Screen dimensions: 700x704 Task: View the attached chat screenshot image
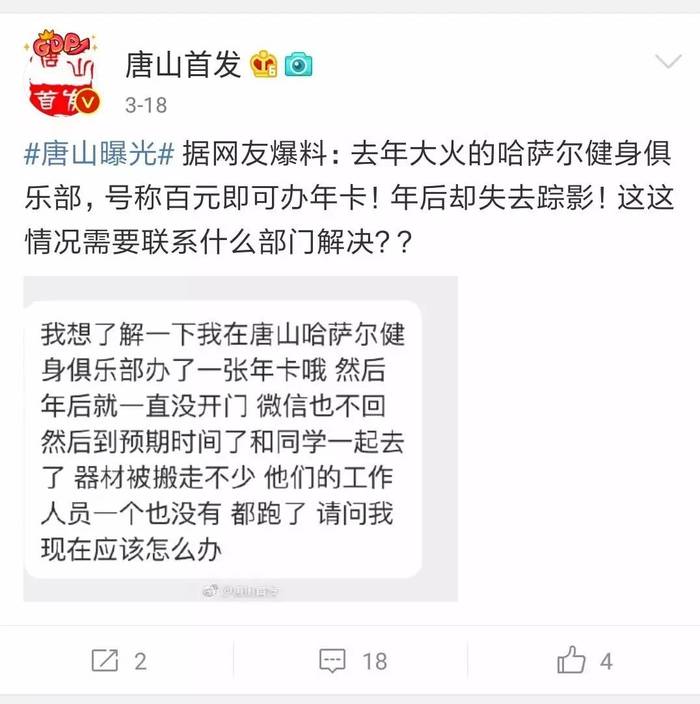pos(240,438)
